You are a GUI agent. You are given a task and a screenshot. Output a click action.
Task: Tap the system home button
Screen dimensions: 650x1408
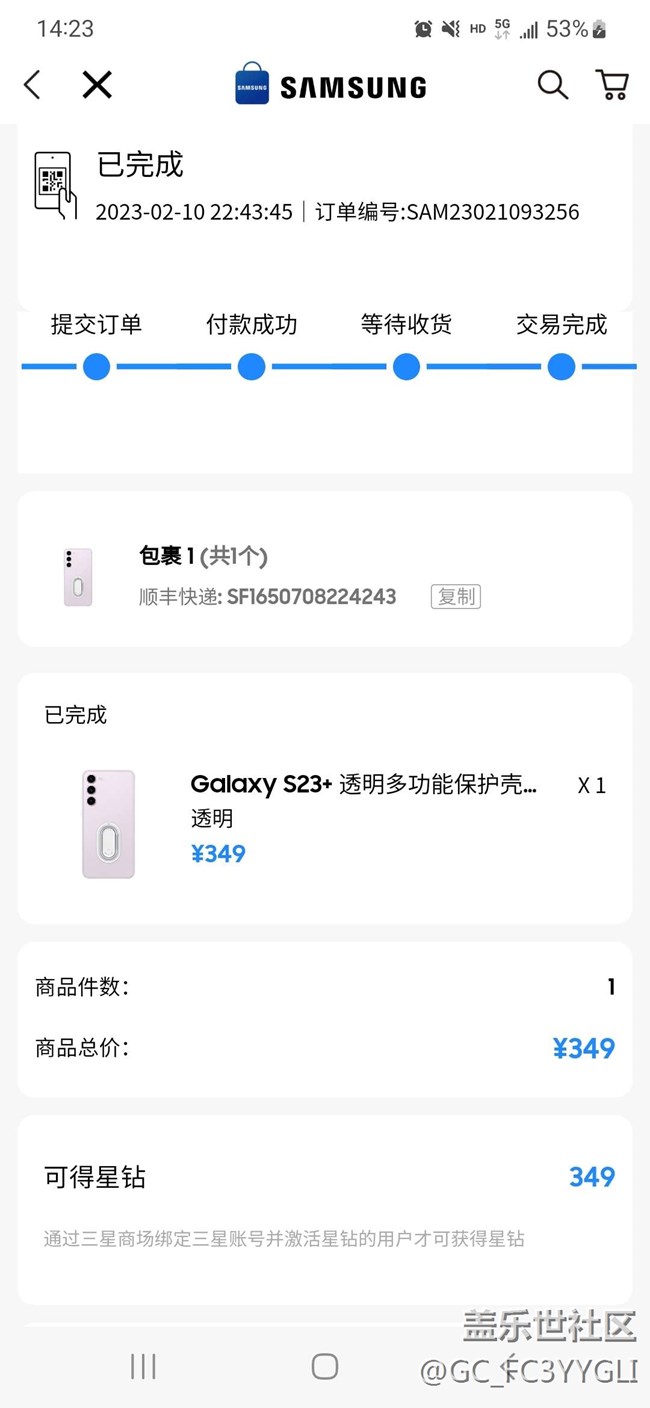click(324, 1366)
